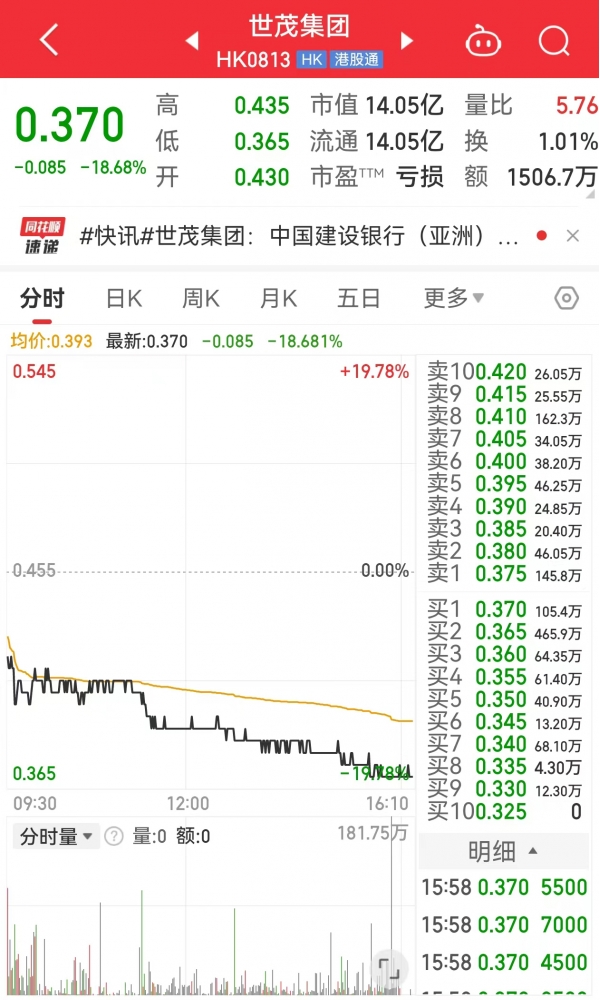Open the 快讯 news about 中国建设银行
This screenshot has width=600, height=1000.
tap(298, 237)
